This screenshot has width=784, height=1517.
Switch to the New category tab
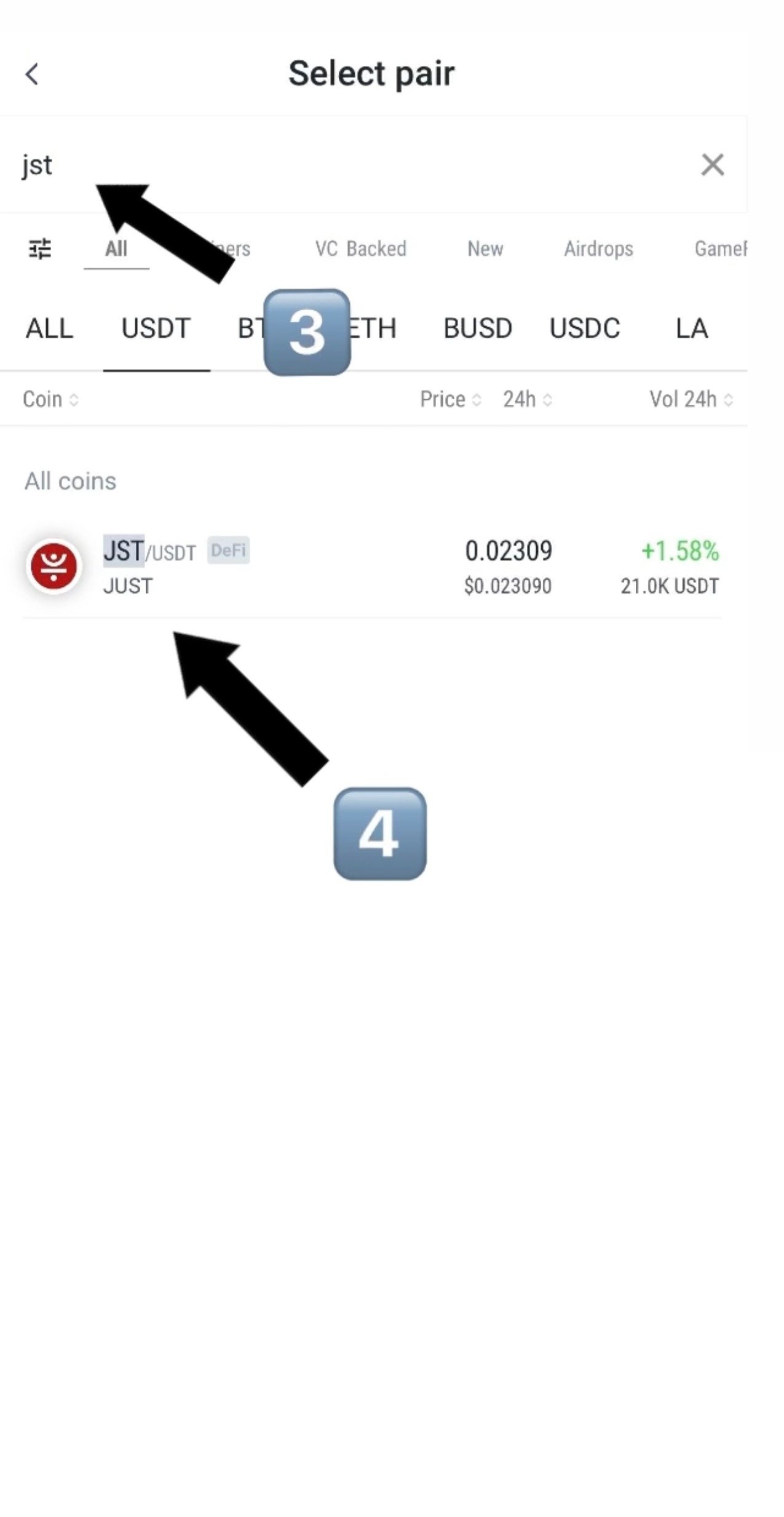[x=485, y=249]
